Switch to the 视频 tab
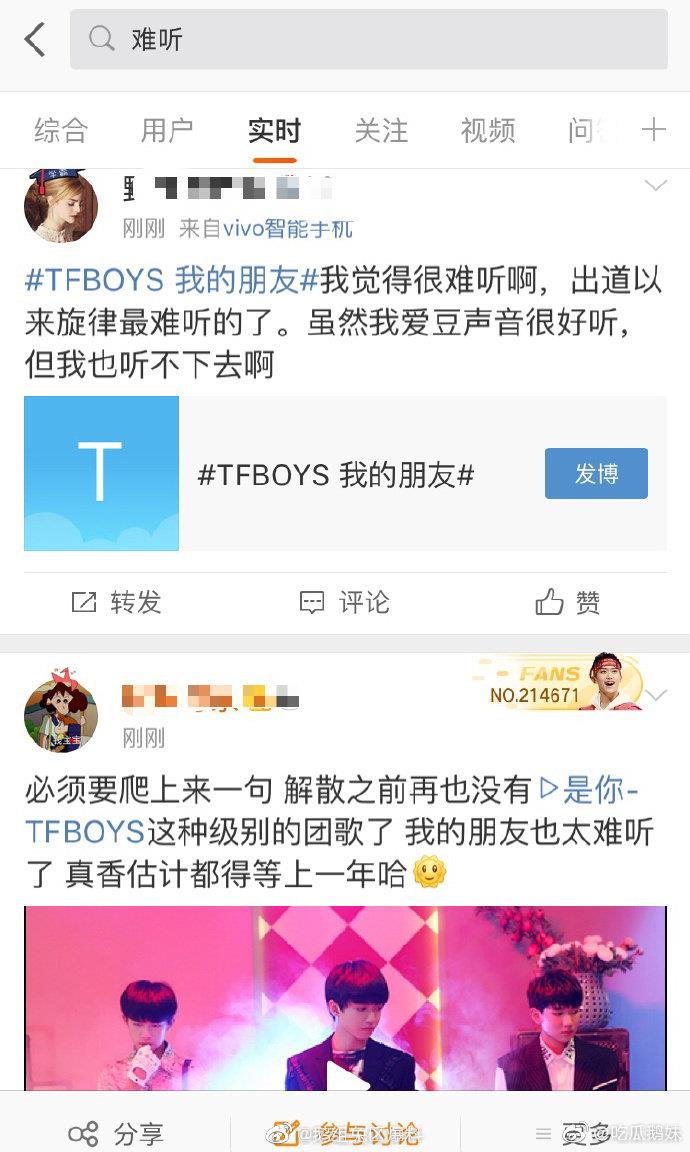Image resolution: width=690 pixels, height=1152 pixels. click(x=488, y=130)
